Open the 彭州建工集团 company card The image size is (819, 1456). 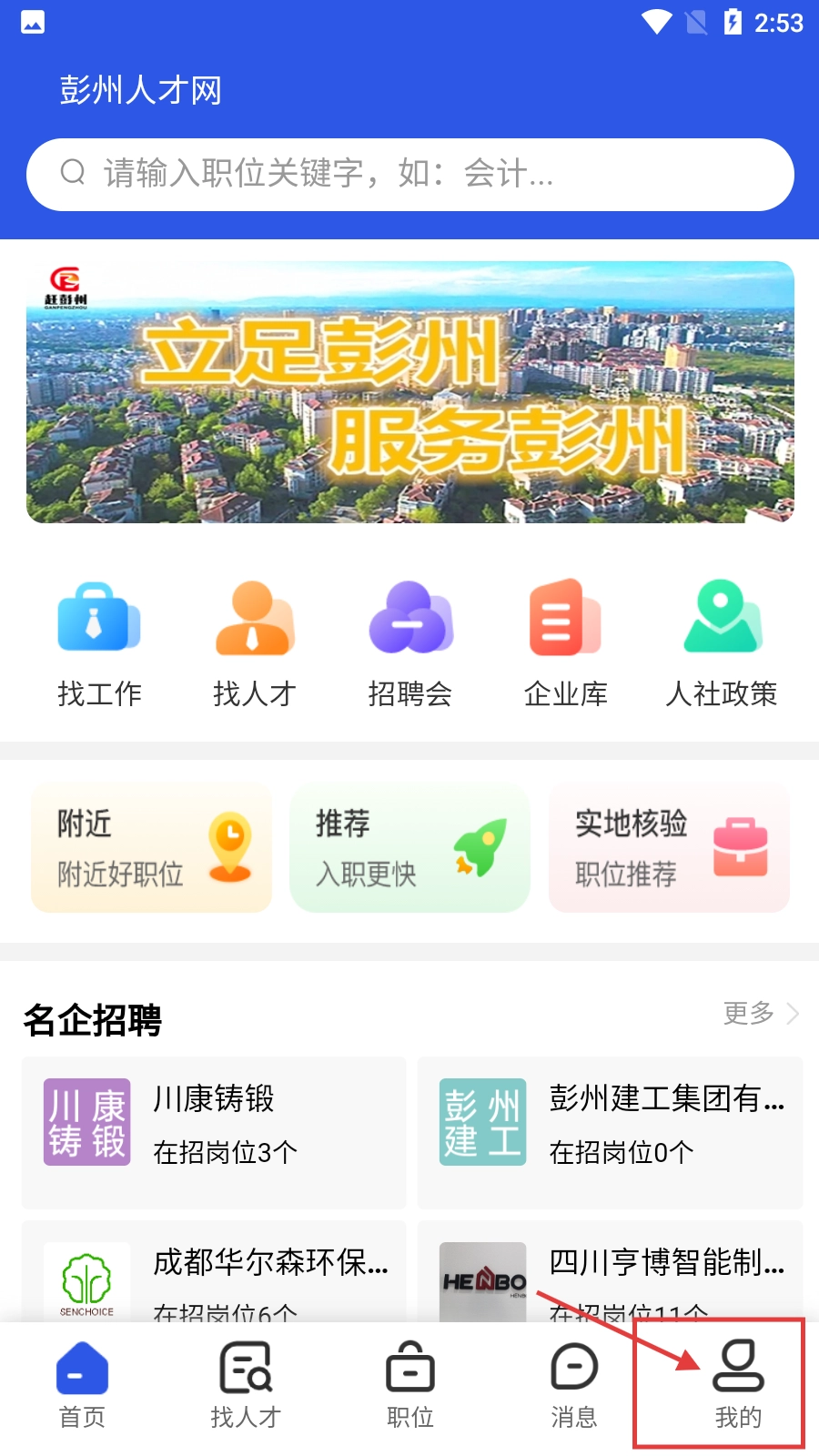(x=610, y=1132)
